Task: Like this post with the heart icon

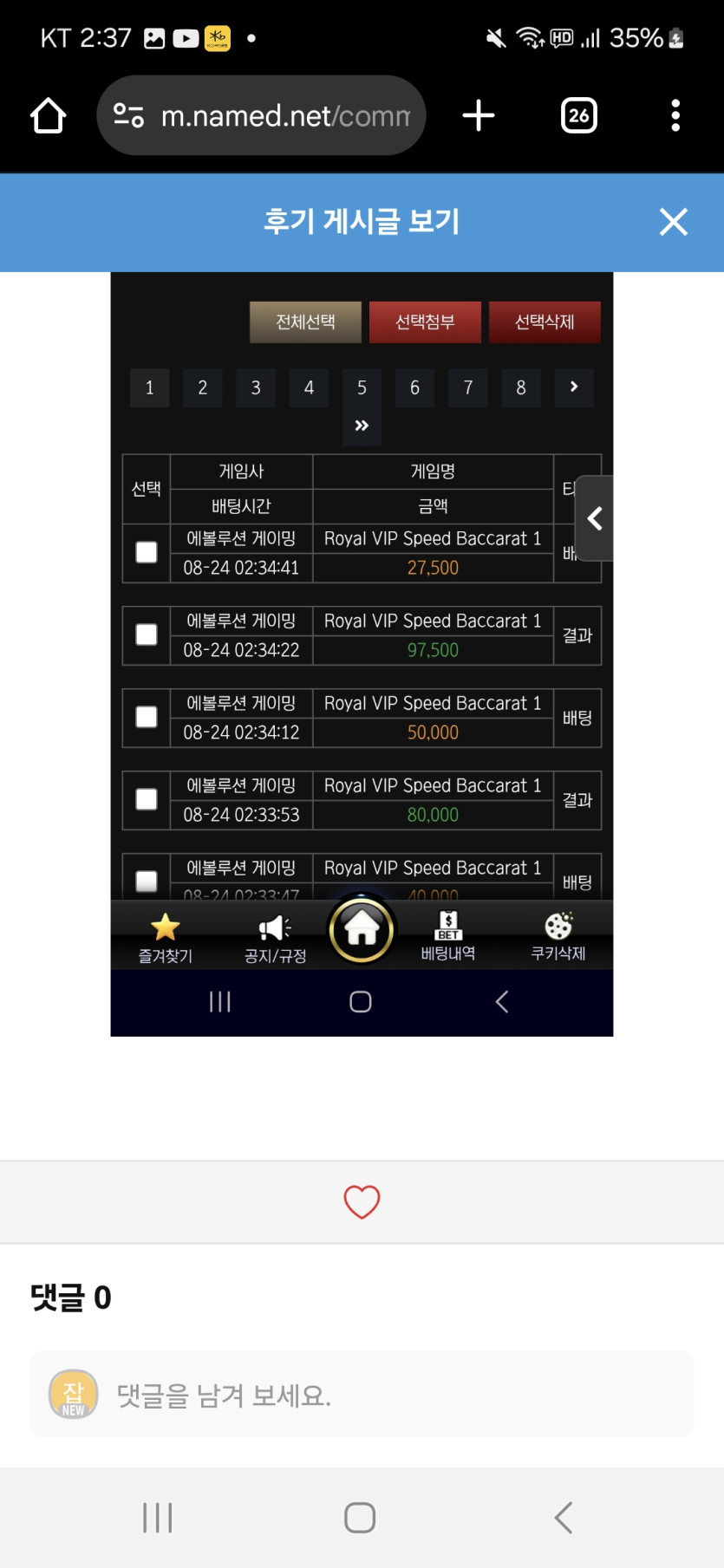Action: tap(362, 1202)
